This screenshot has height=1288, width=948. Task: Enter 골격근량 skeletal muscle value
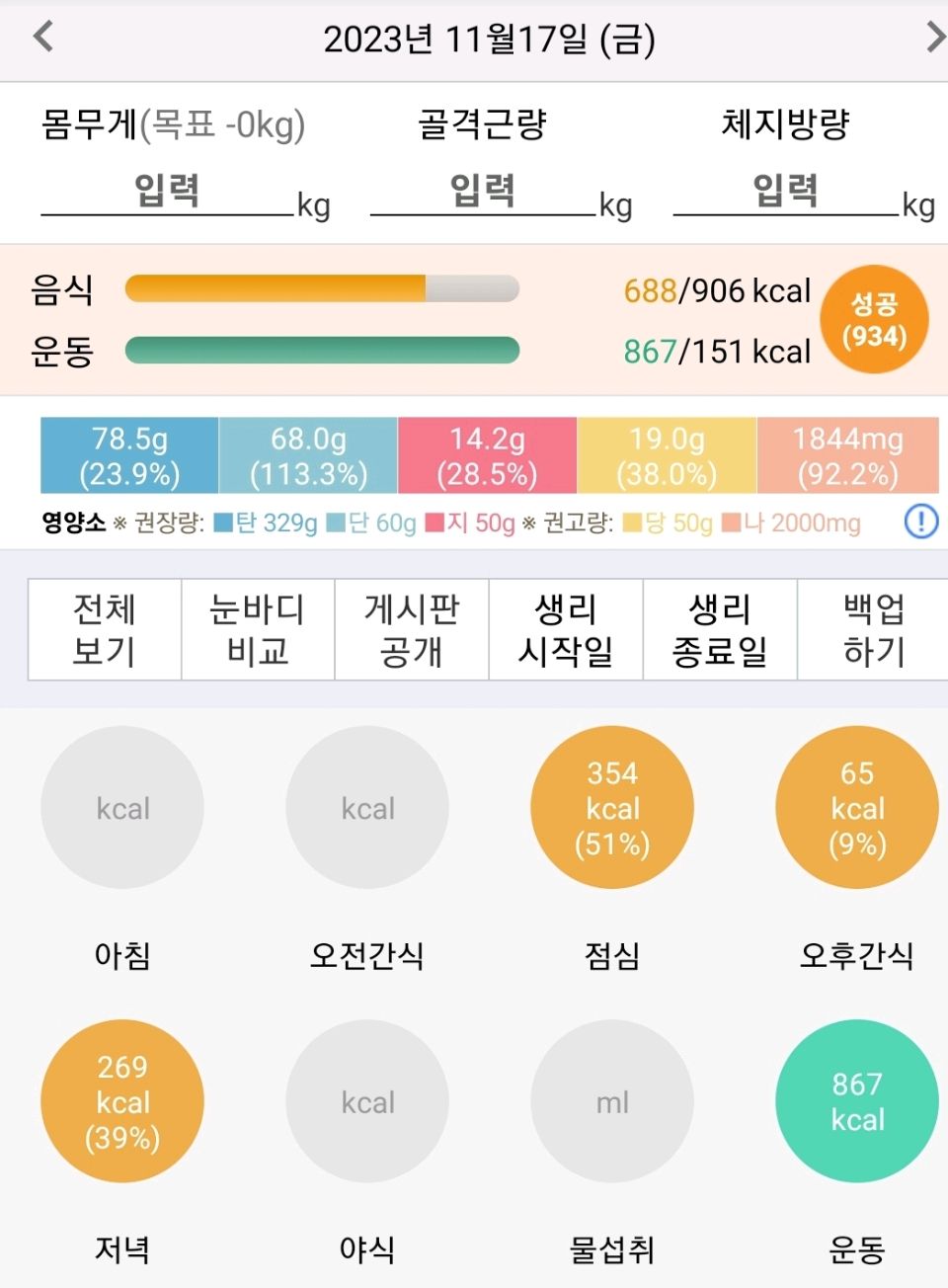(x=483, y=191)
